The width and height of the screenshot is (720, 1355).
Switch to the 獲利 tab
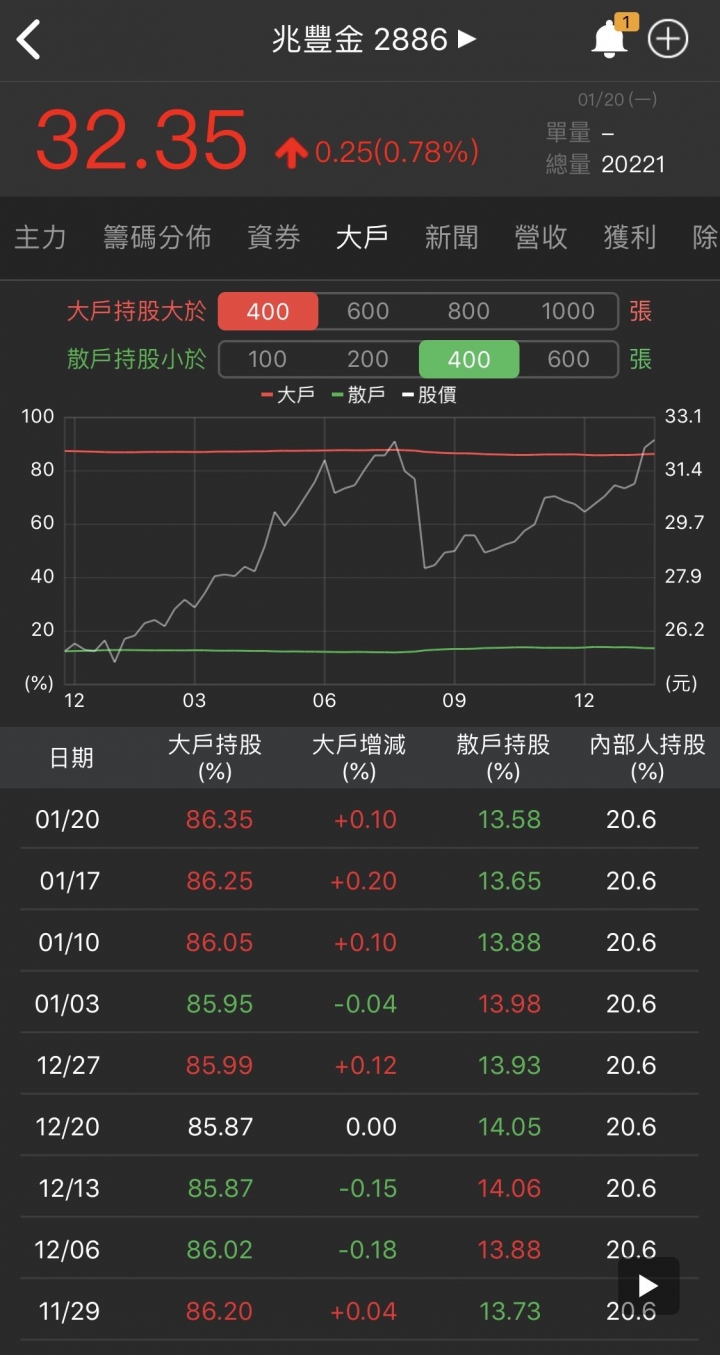pyautogui.click(x=630, y=237)
